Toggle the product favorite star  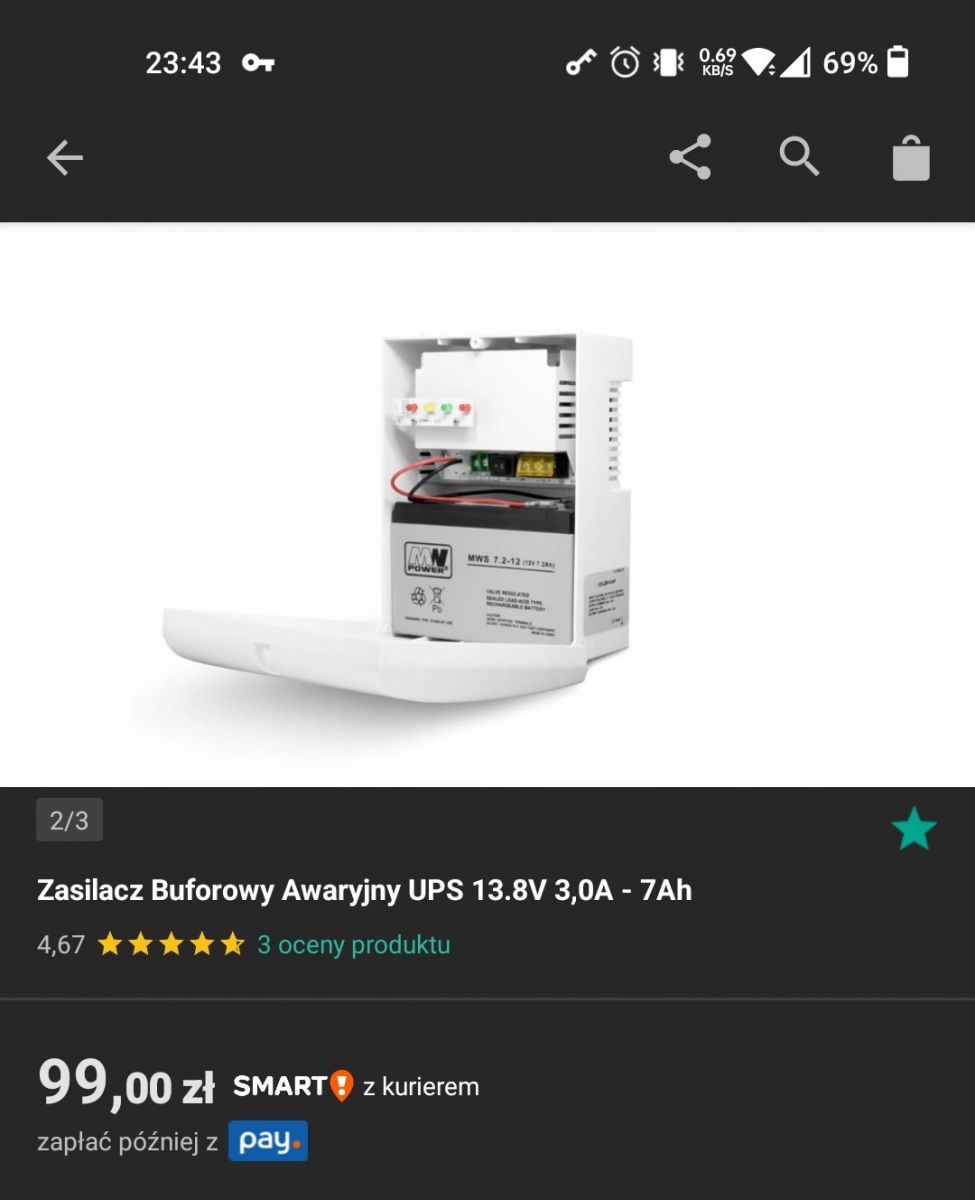[x=913, y=827]
